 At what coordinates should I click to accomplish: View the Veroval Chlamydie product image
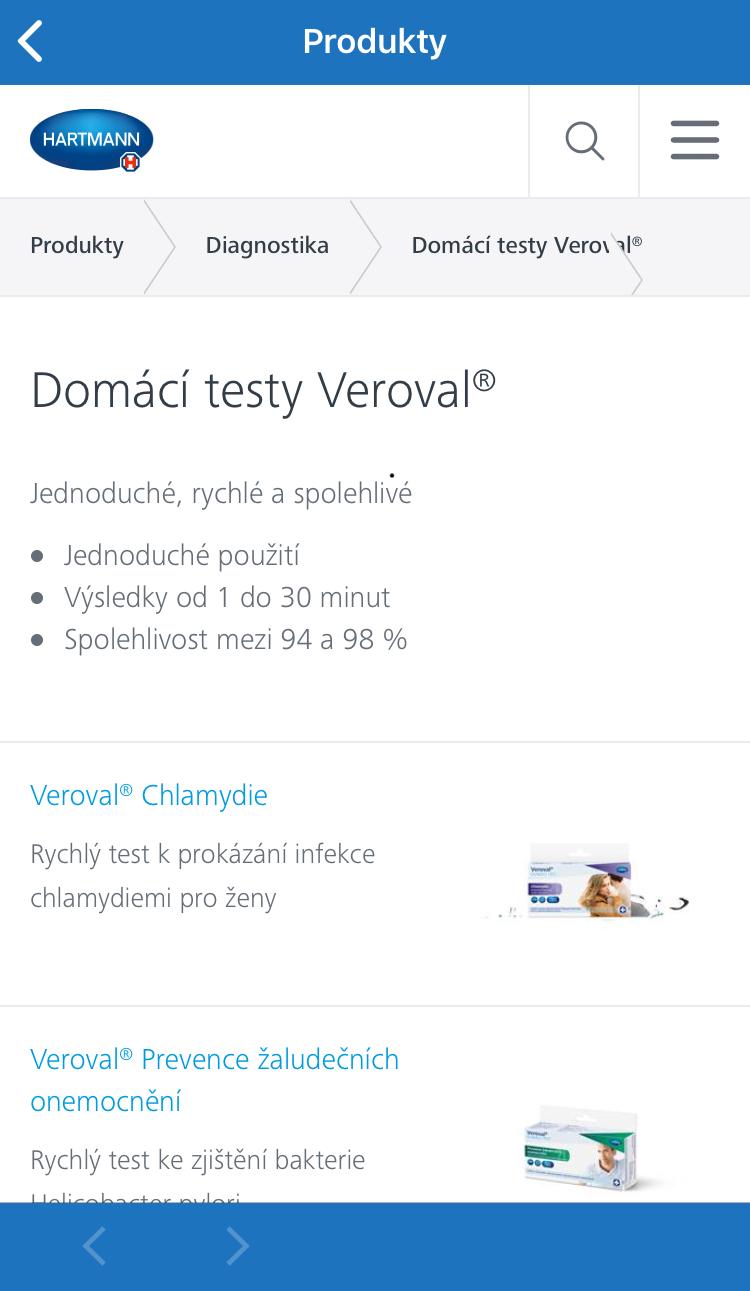pyautogui.click(x=585, y=880)
